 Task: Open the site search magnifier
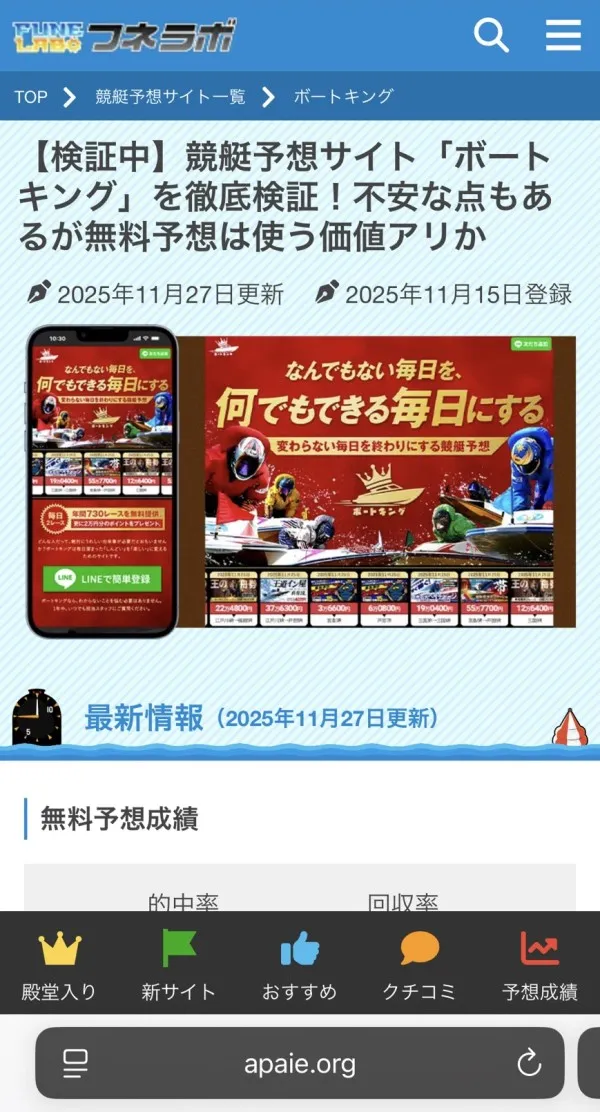pos(491,36)
